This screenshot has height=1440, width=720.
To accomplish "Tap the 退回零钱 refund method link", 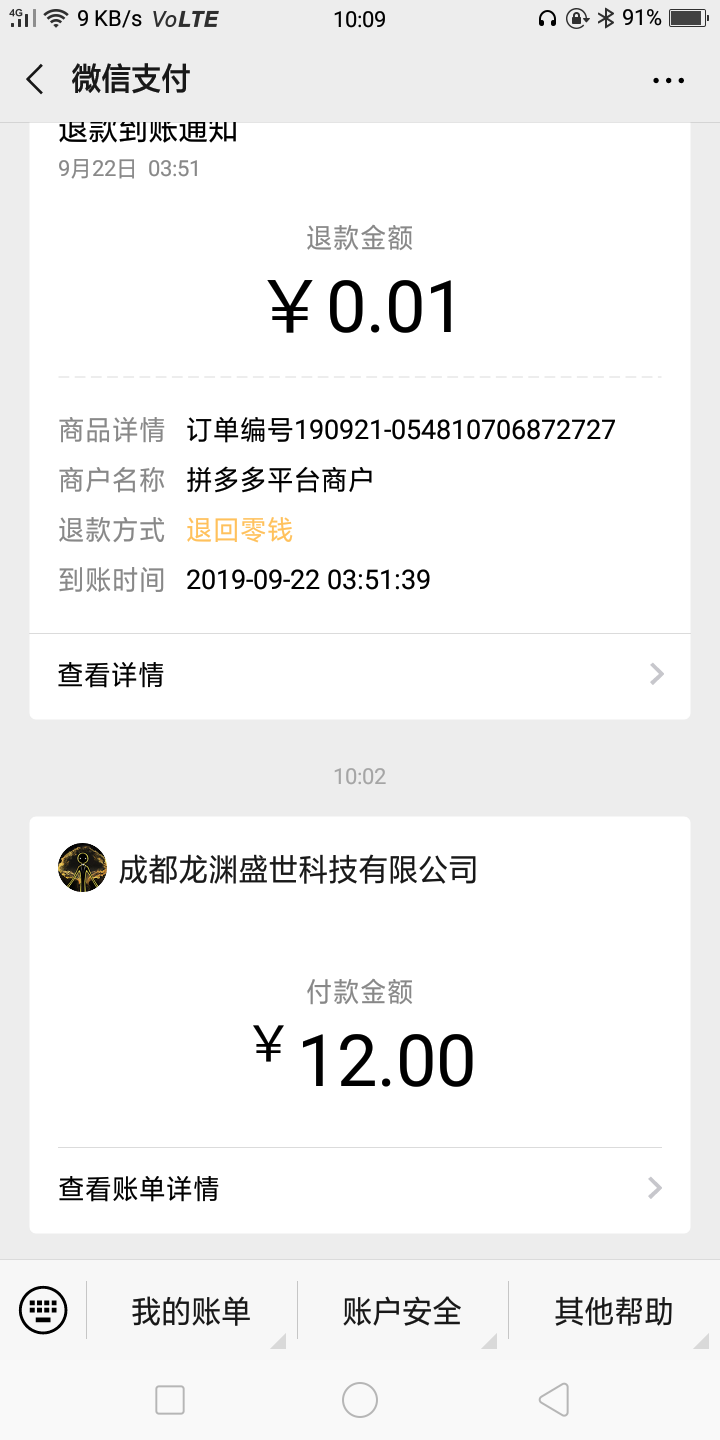I will (239, 530).
